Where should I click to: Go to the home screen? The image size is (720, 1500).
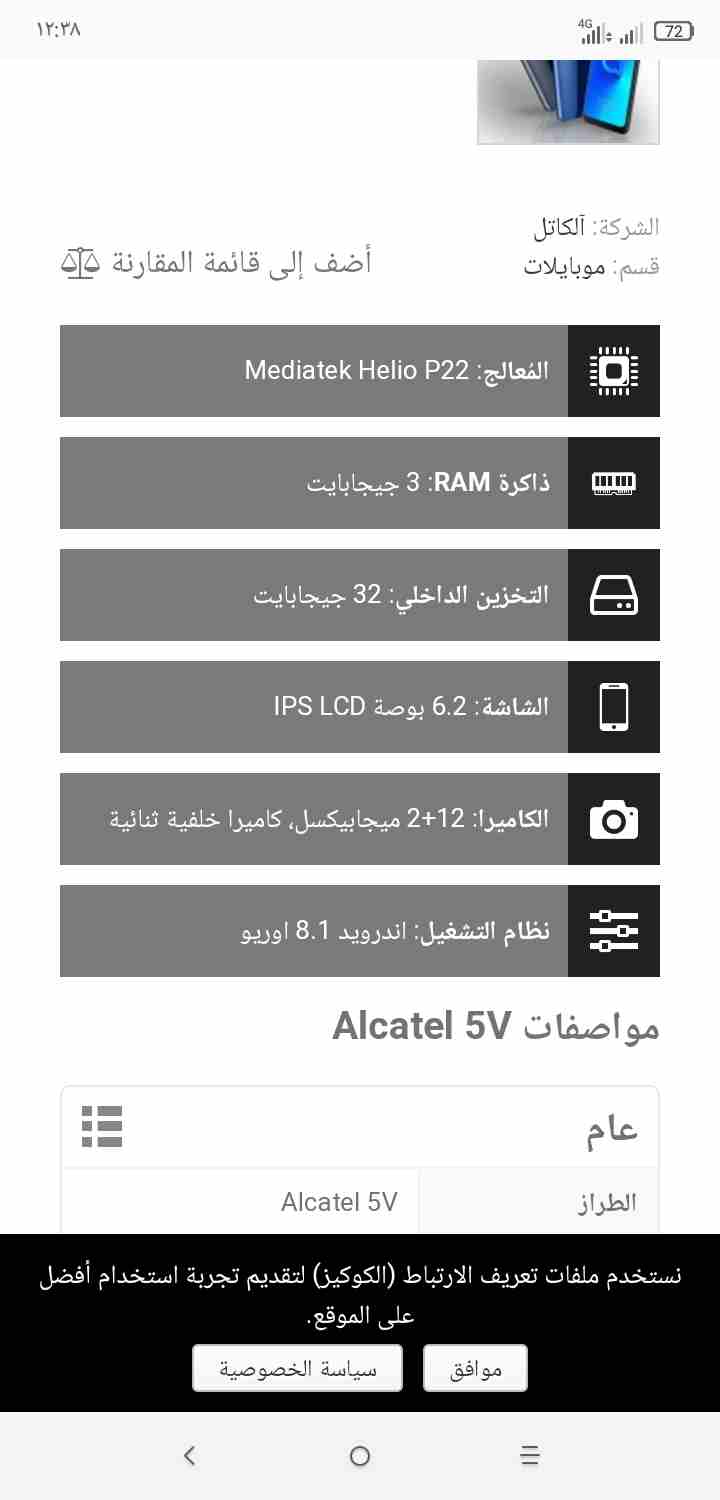coord(360,1456)
